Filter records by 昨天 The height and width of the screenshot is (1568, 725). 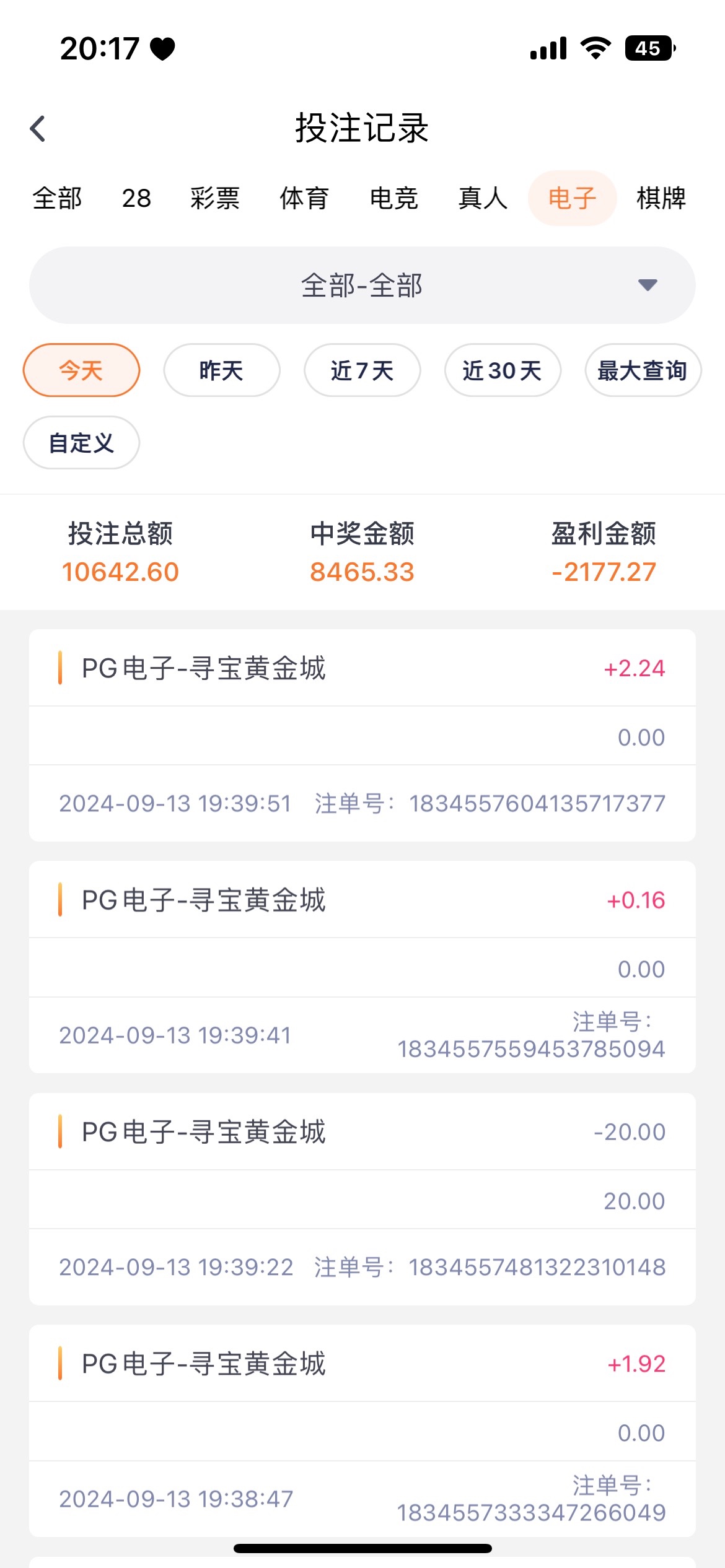(x=221, y=370)
